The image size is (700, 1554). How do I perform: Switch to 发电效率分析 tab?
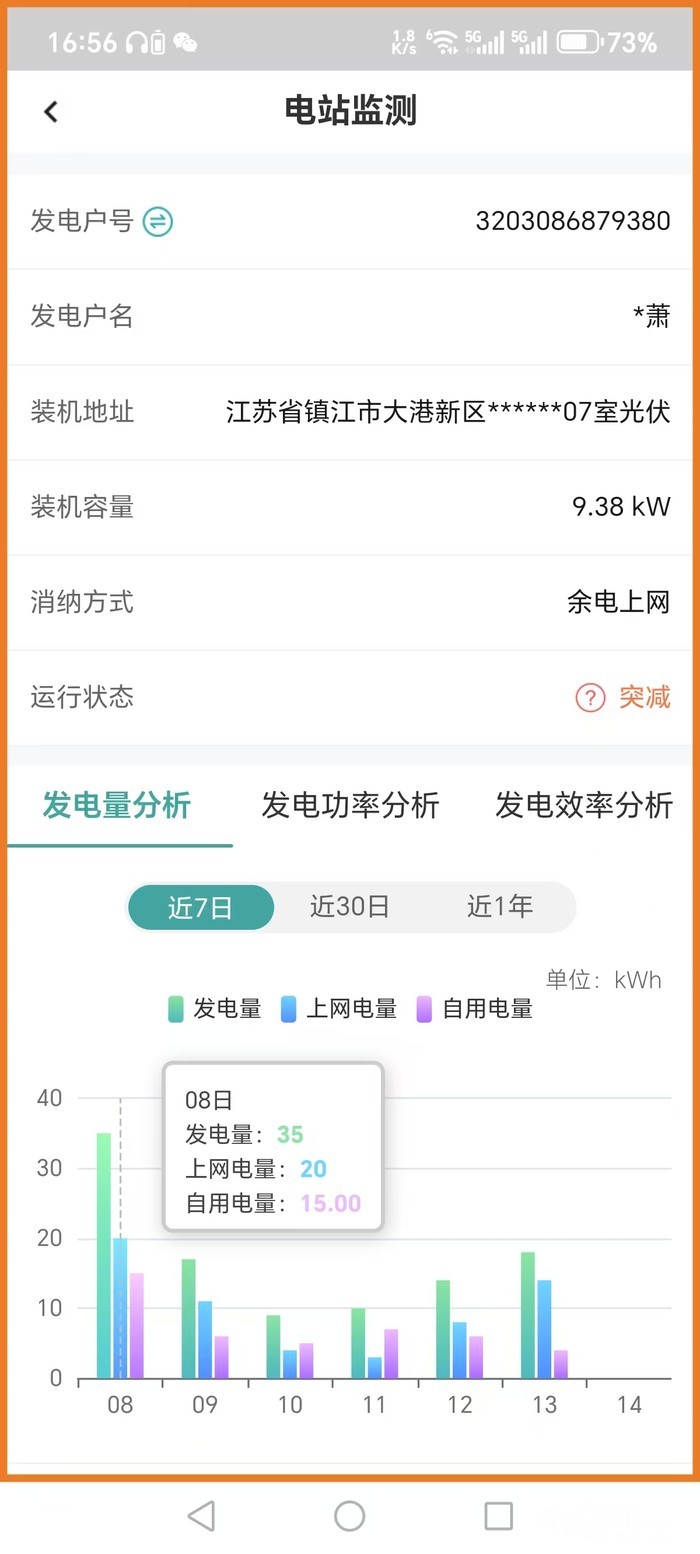click(584, 805)
